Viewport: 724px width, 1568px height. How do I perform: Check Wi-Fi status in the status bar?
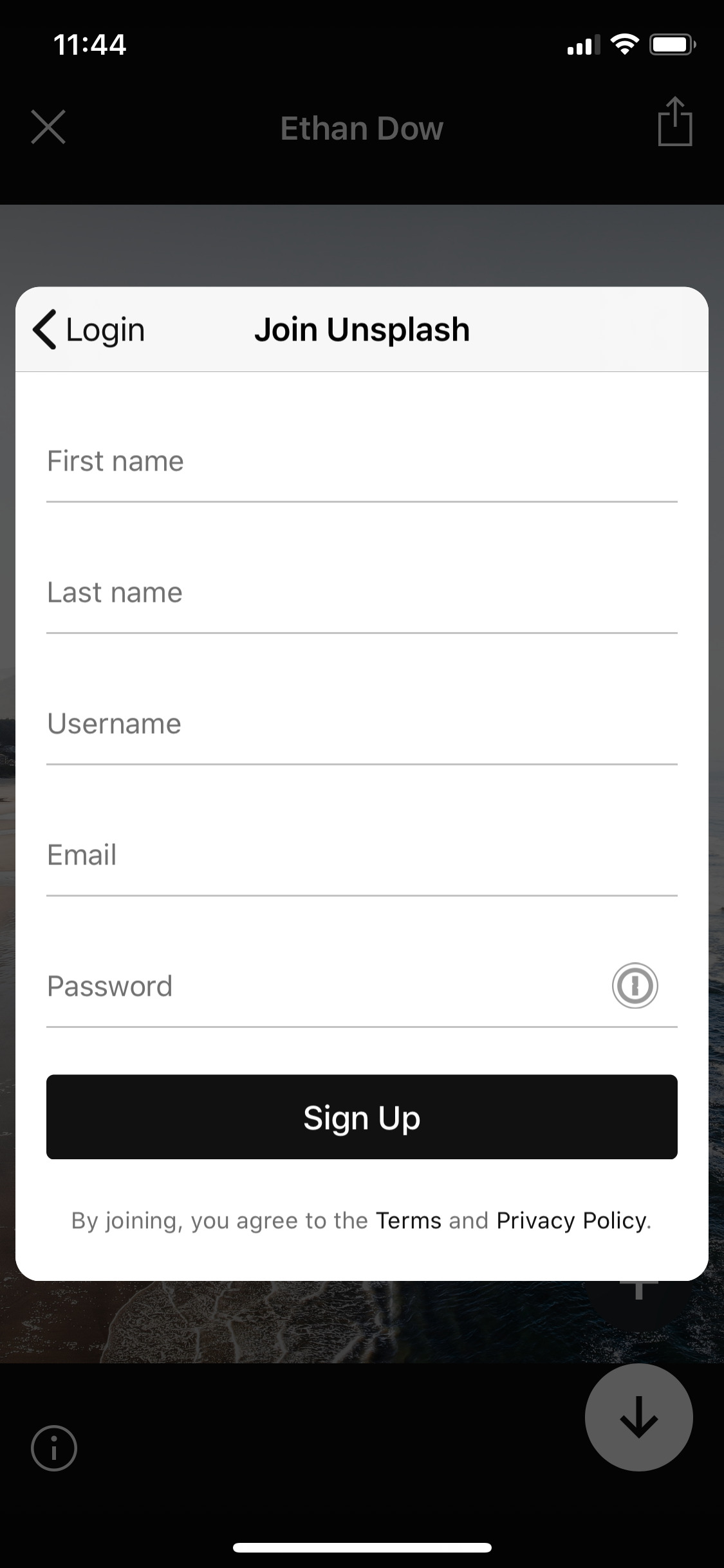(x=622, y=43)
